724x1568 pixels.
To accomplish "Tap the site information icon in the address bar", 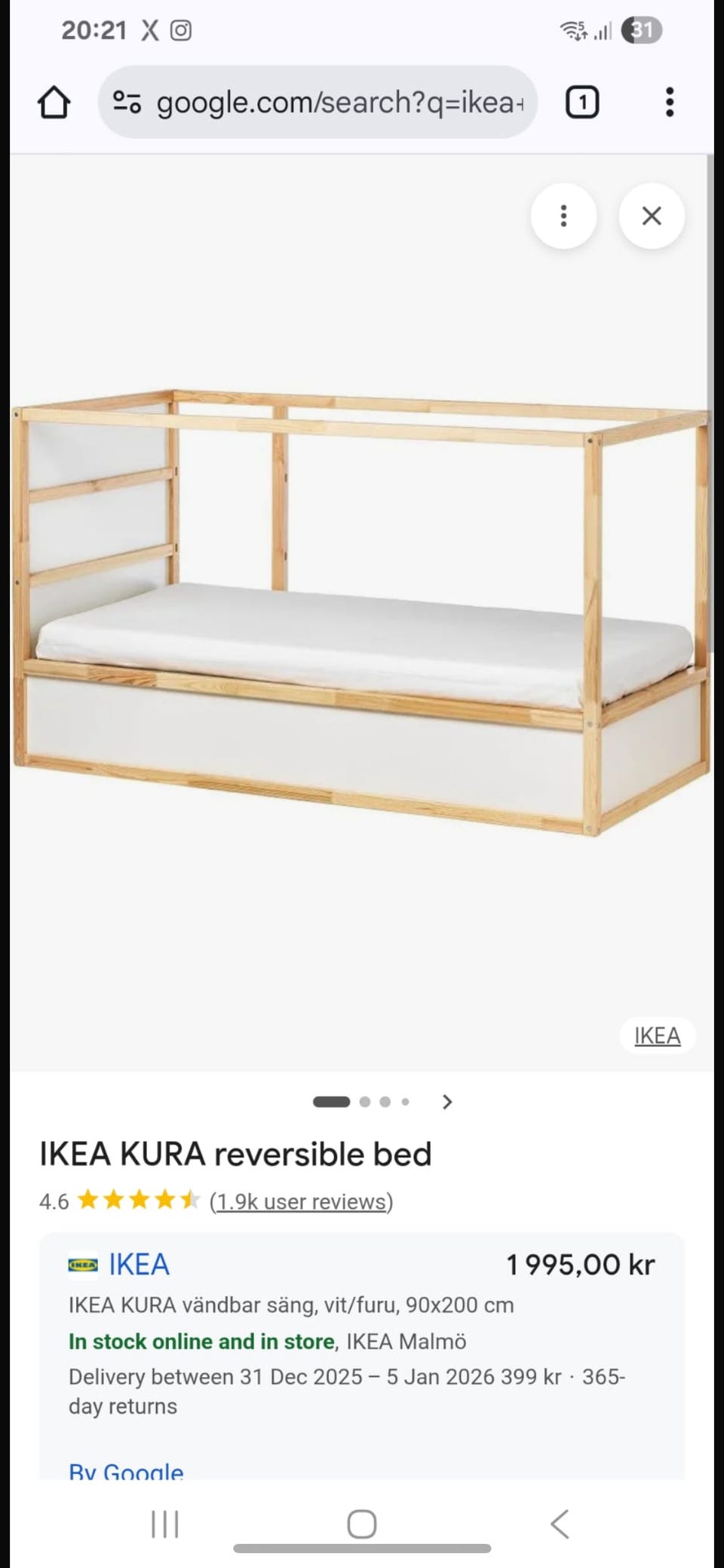I will (x=125, y=102).
